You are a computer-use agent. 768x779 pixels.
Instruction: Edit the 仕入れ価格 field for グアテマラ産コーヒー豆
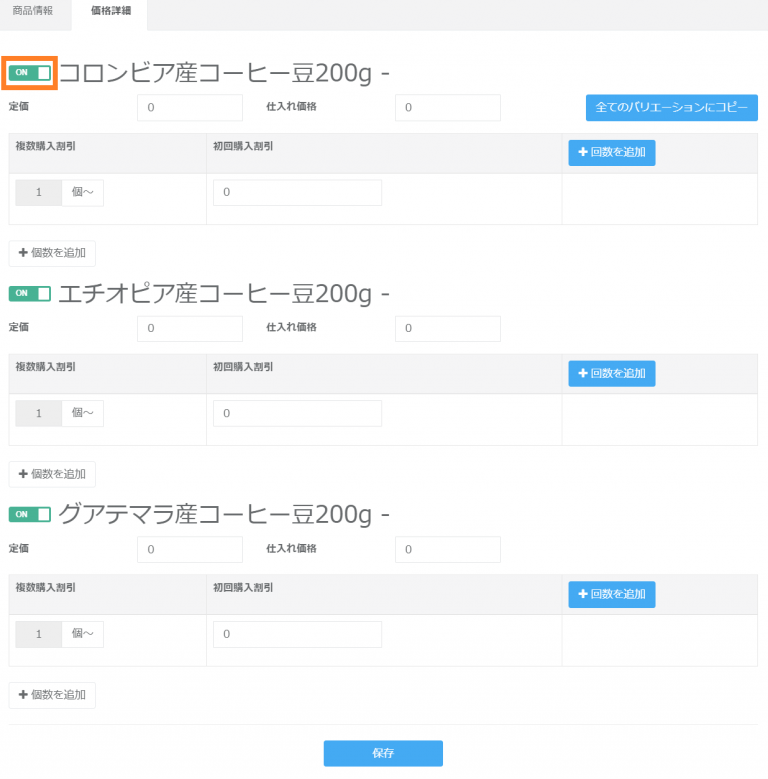pyautogui.click(x=447, y=549)
